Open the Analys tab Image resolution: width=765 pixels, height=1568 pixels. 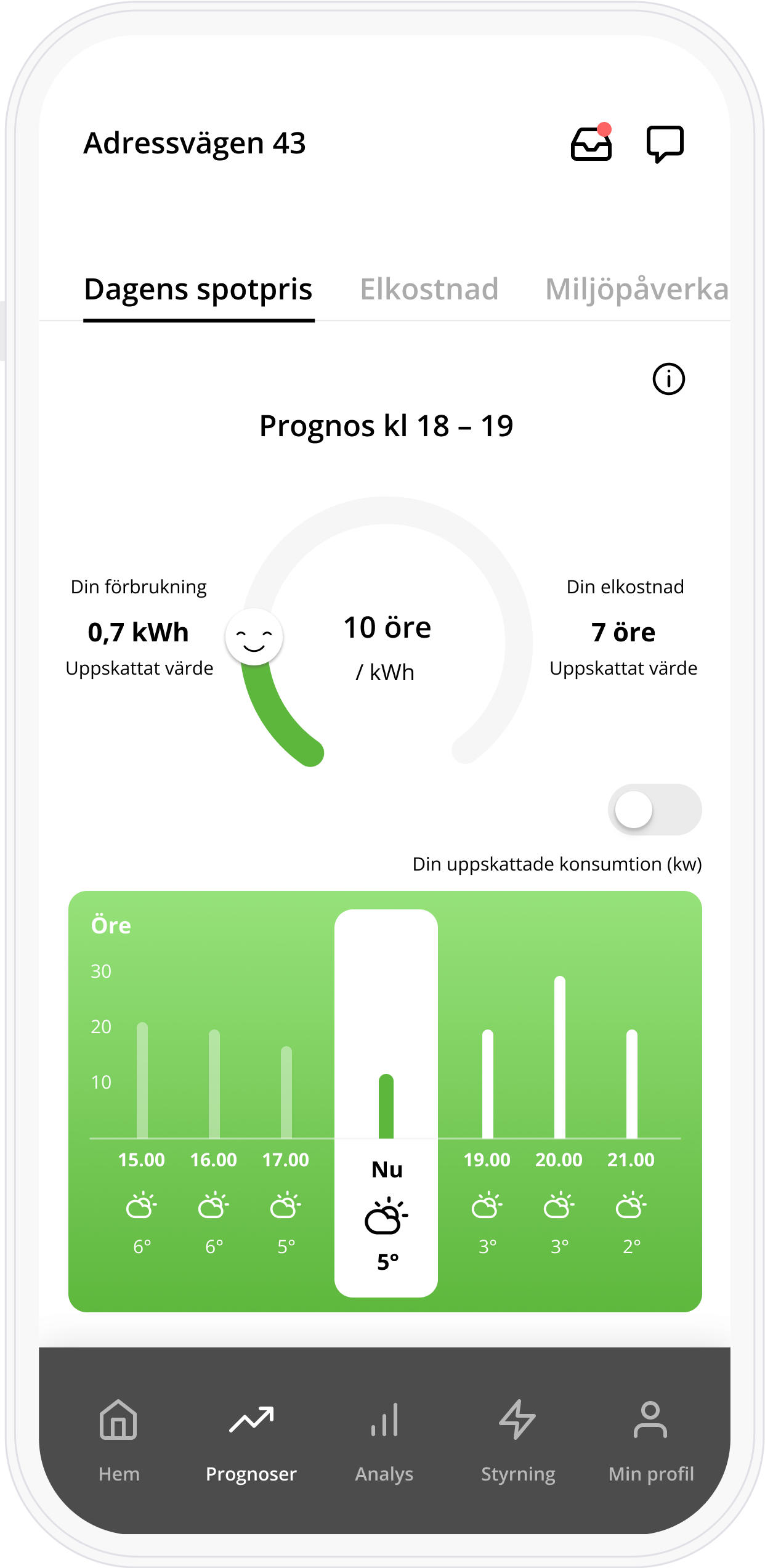point(384,1441)
